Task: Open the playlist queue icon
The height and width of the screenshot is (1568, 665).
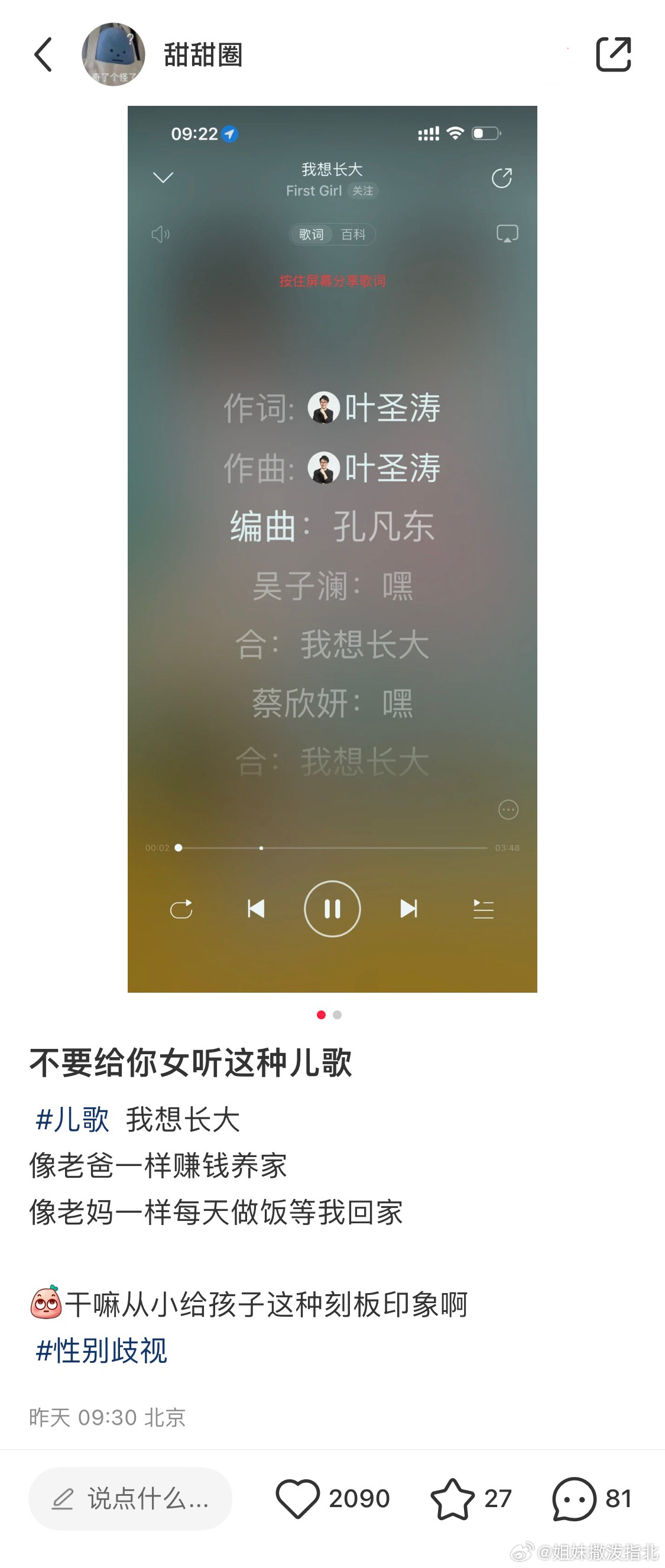Action: tap(483, 909)
